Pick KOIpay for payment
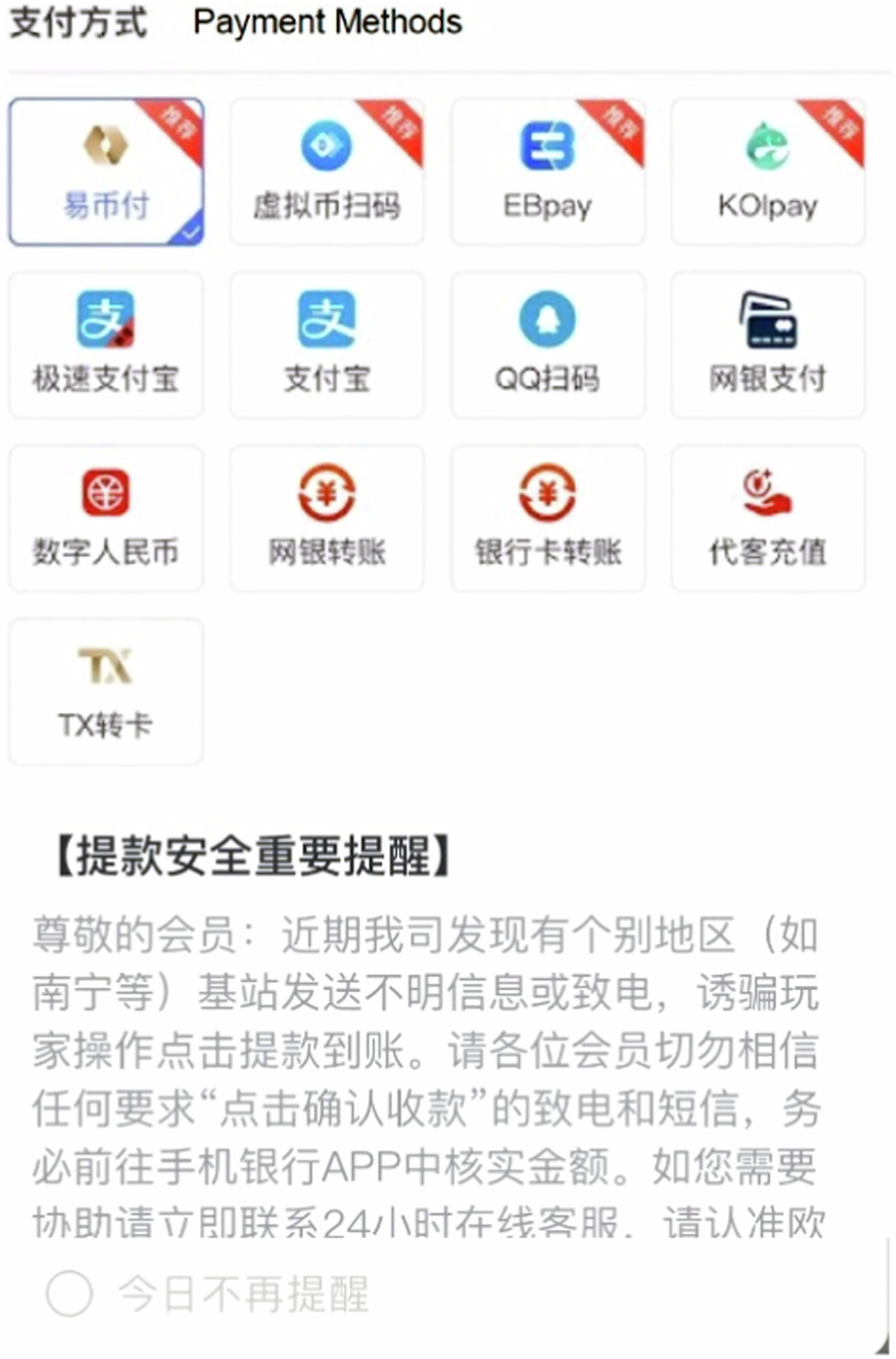This screenshot has width=896, height=1359. pyautogui.click(x=768, y=172)
